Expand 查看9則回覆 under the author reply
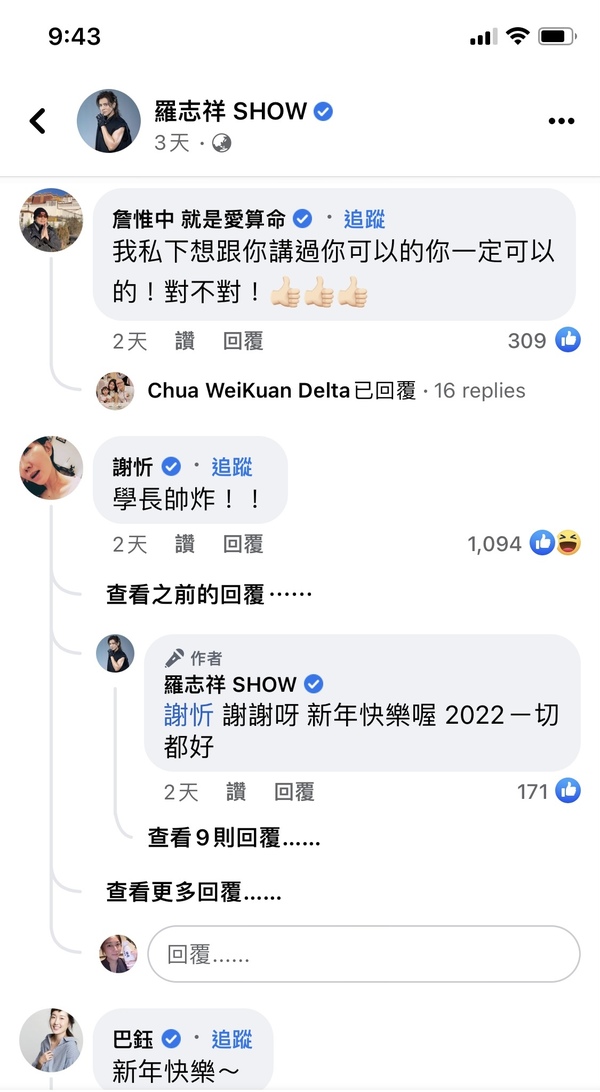Screen dimensions: 600x1092 (x=234, y=840)
